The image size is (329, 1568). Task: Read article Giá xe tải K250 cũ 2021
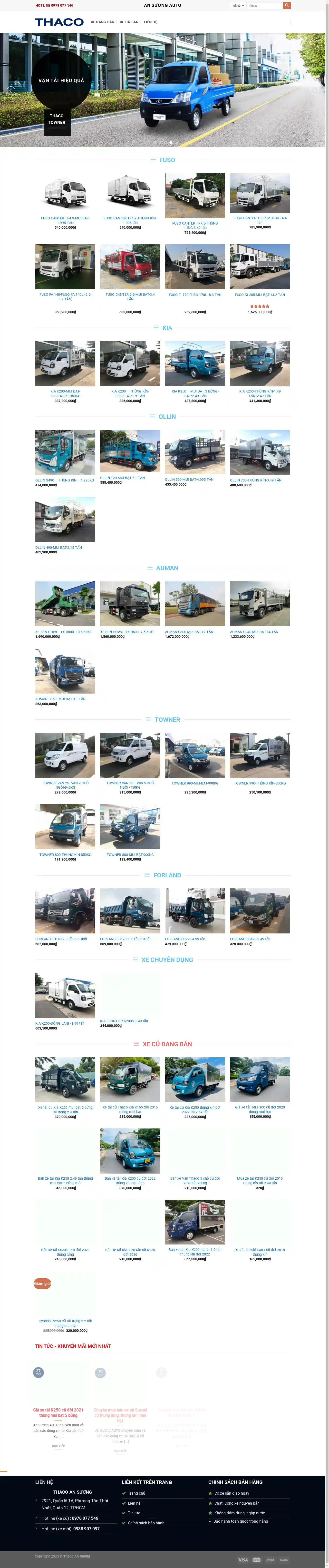[x=58, y=1412]
